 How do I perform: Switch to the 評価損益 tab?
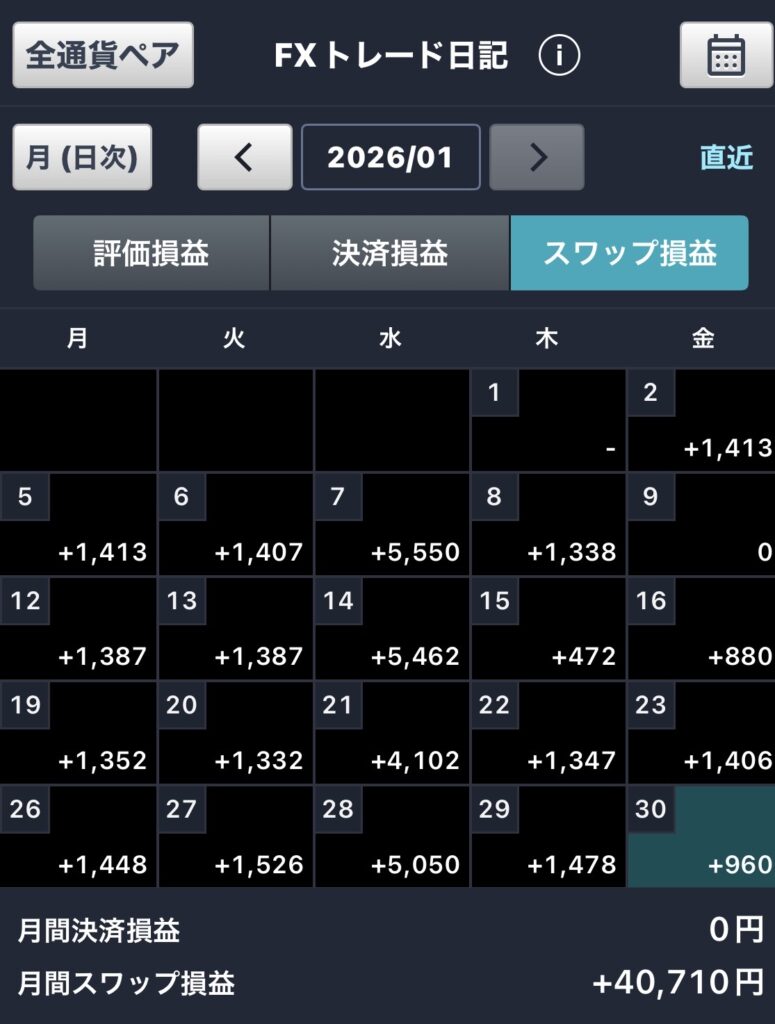151,253
